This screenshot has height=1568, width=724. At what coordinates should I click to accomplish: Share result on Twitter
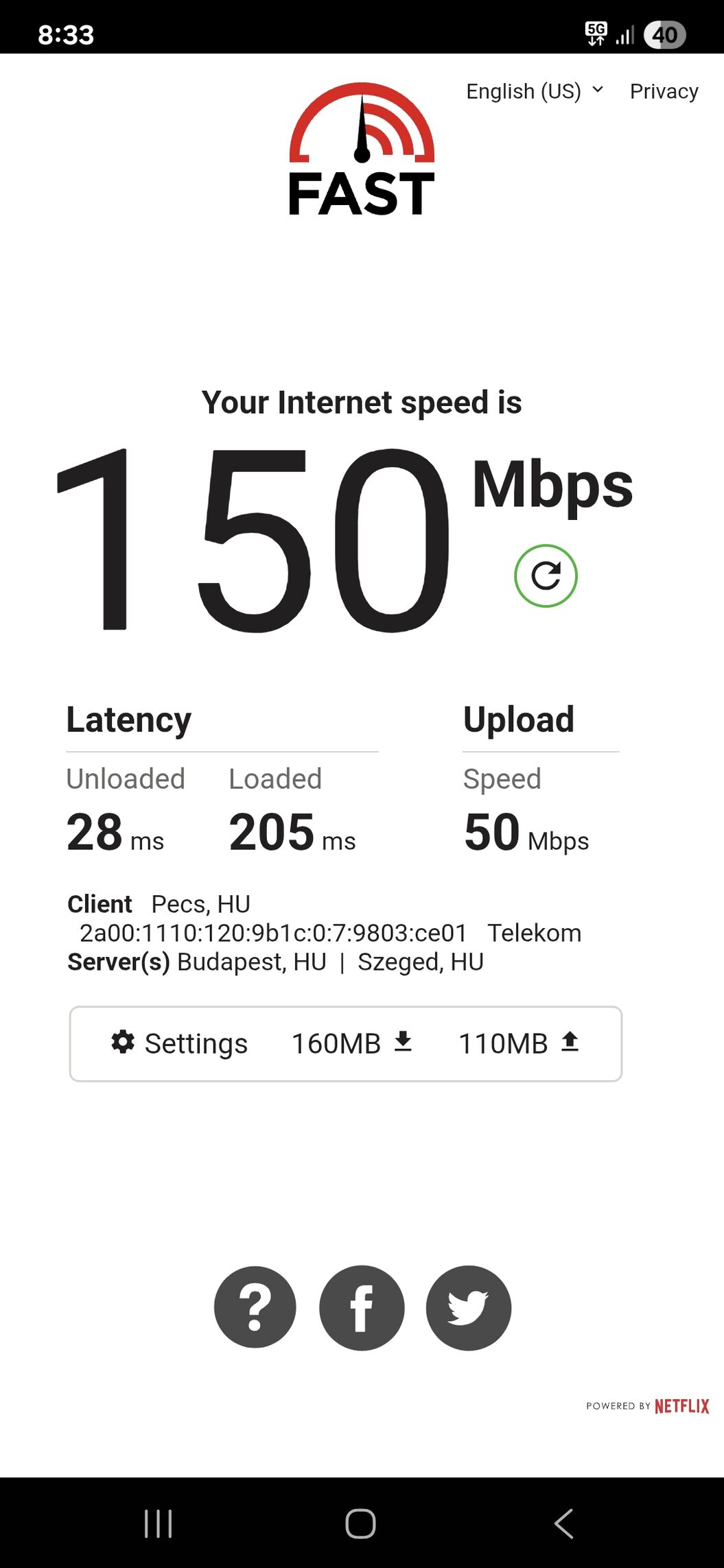469,1307
